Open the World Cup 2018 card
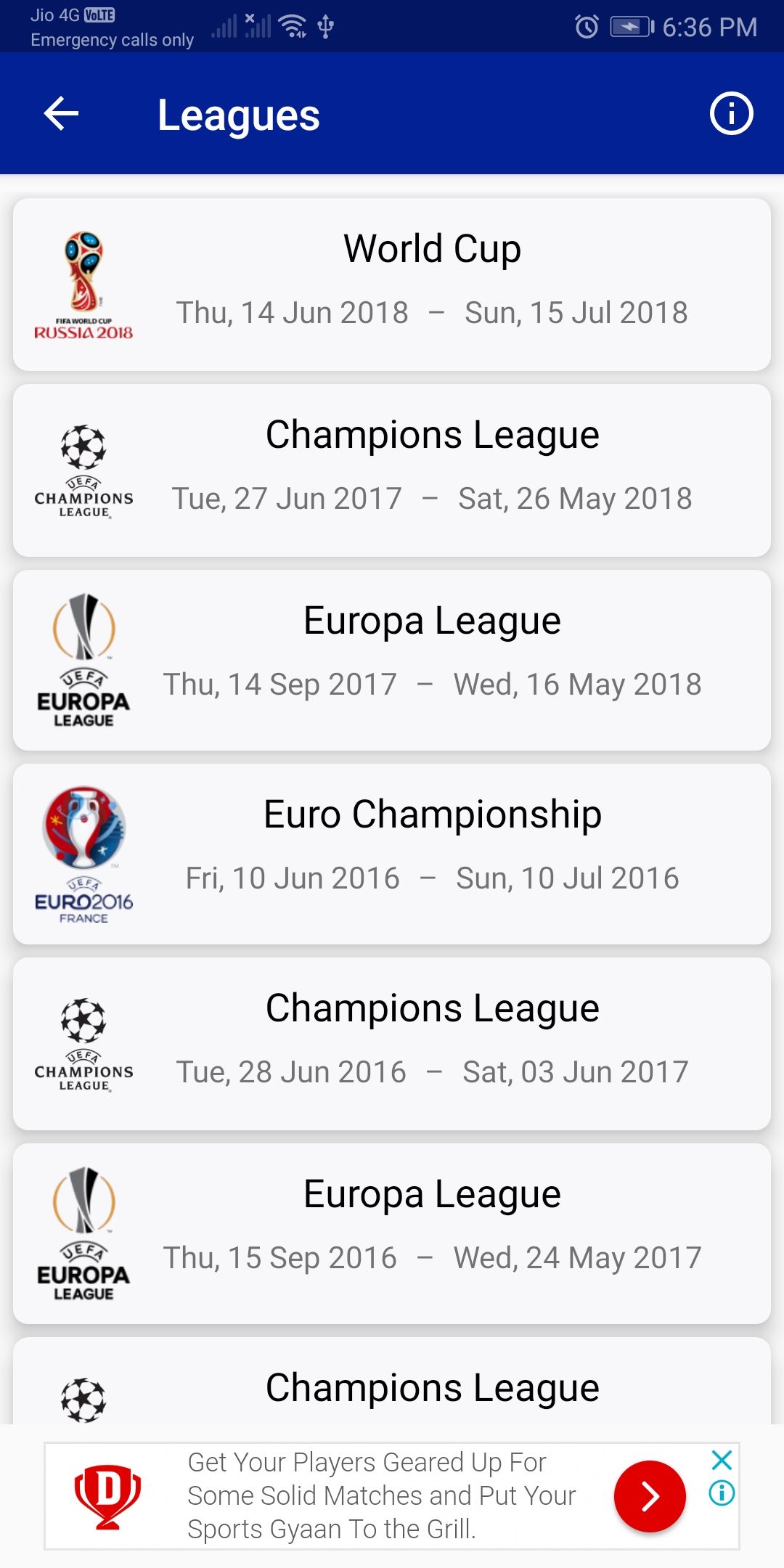Screen dimensions: 784x1568 (392, 284)
